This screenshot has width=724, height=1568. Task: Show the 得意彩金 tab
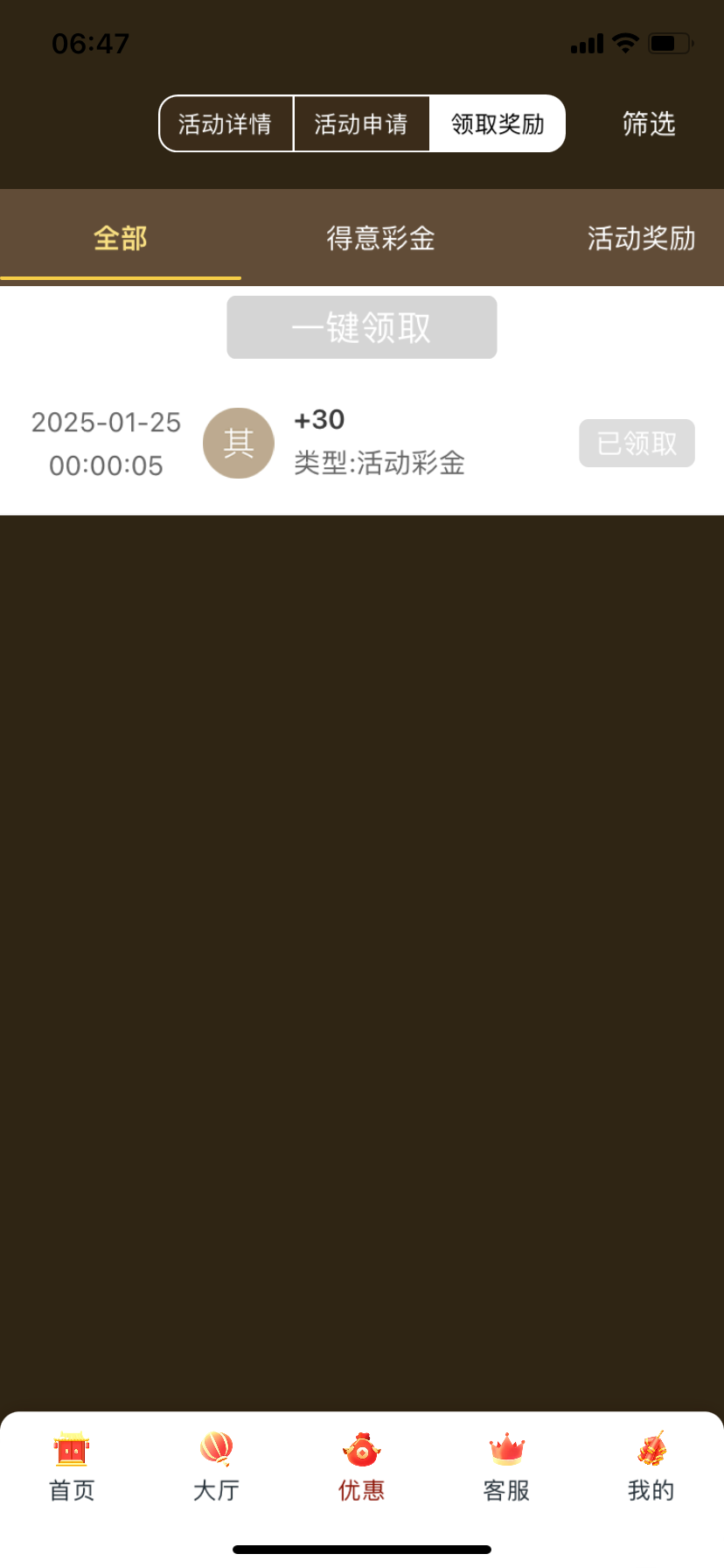pos(380,238)
